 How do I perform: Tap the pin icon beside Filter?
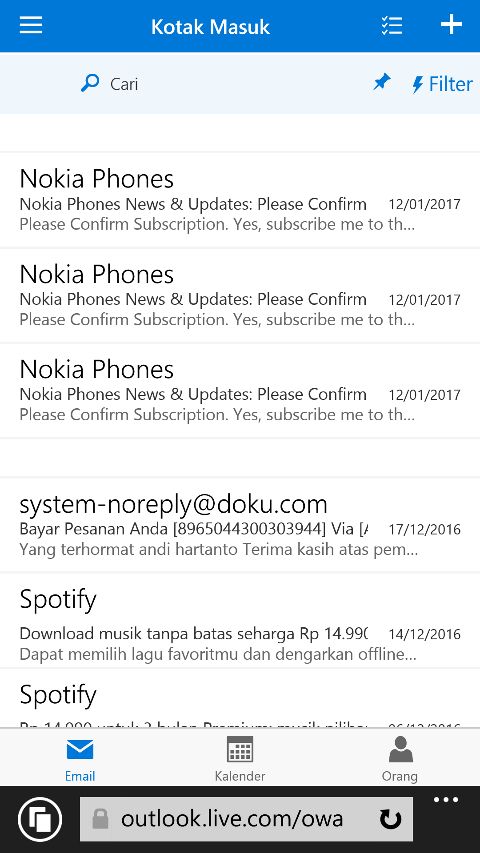point(381,83)
